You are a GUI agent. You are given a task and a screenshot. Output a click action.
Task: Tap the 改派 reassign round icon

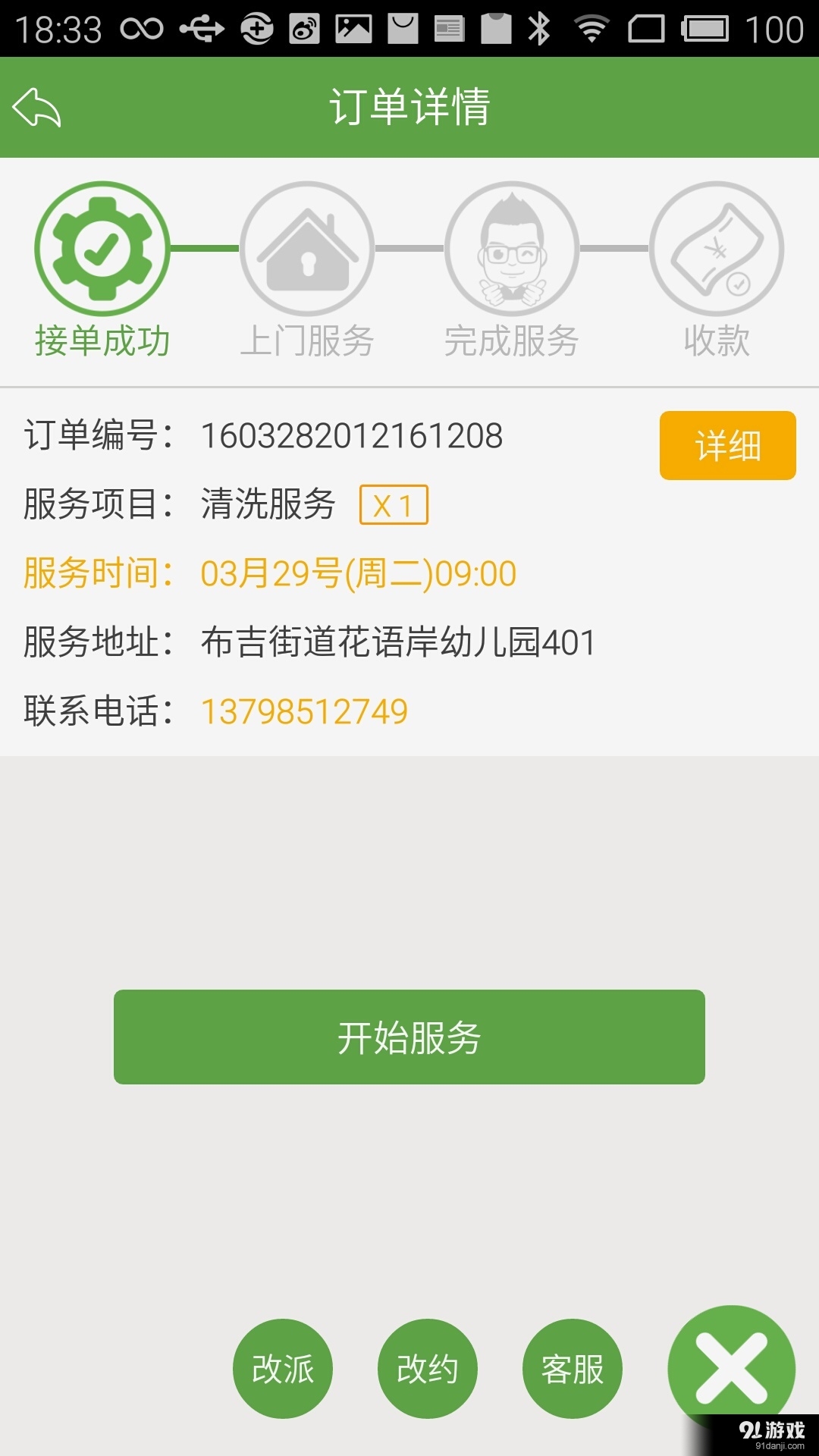[x=283, y=1369]
